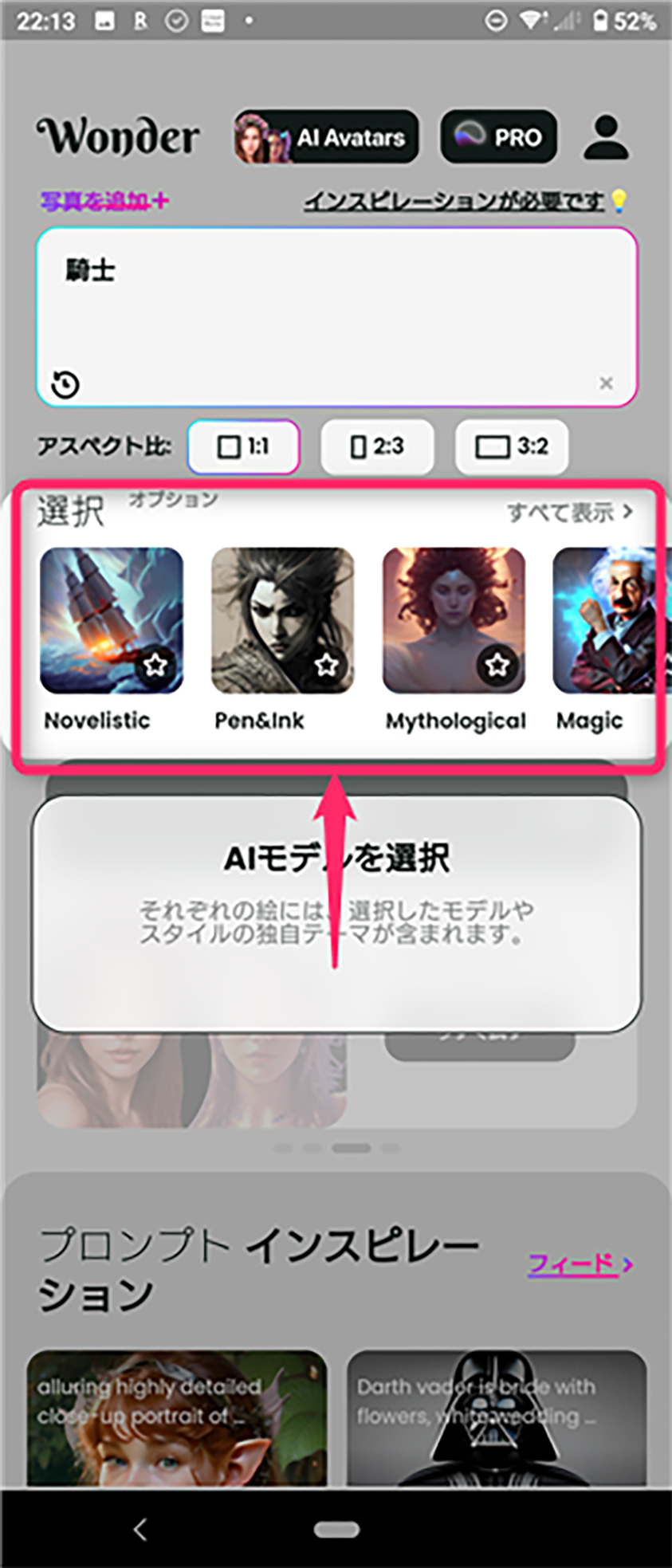Open the user profile icon
The width and height of the screenshot is (672, 1568).
point(606,137)
